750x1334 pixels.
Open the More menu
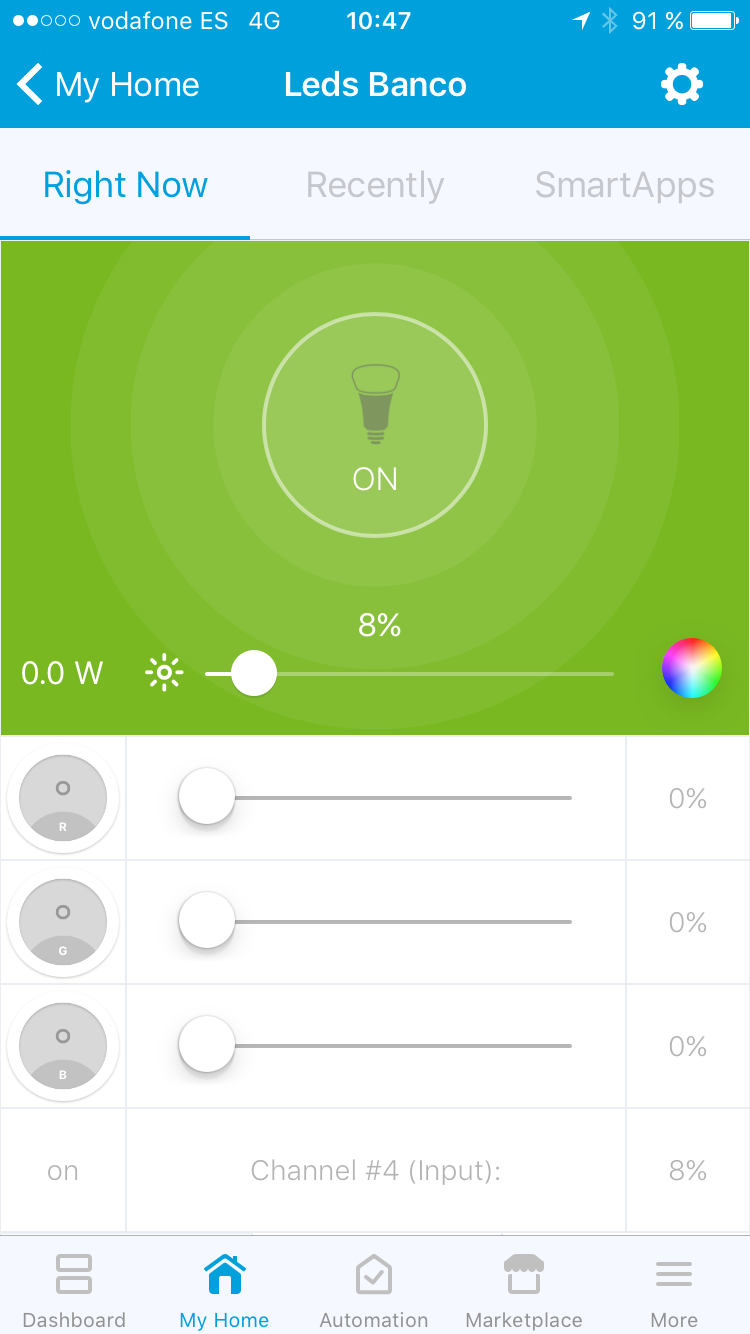coord(674,1290)
